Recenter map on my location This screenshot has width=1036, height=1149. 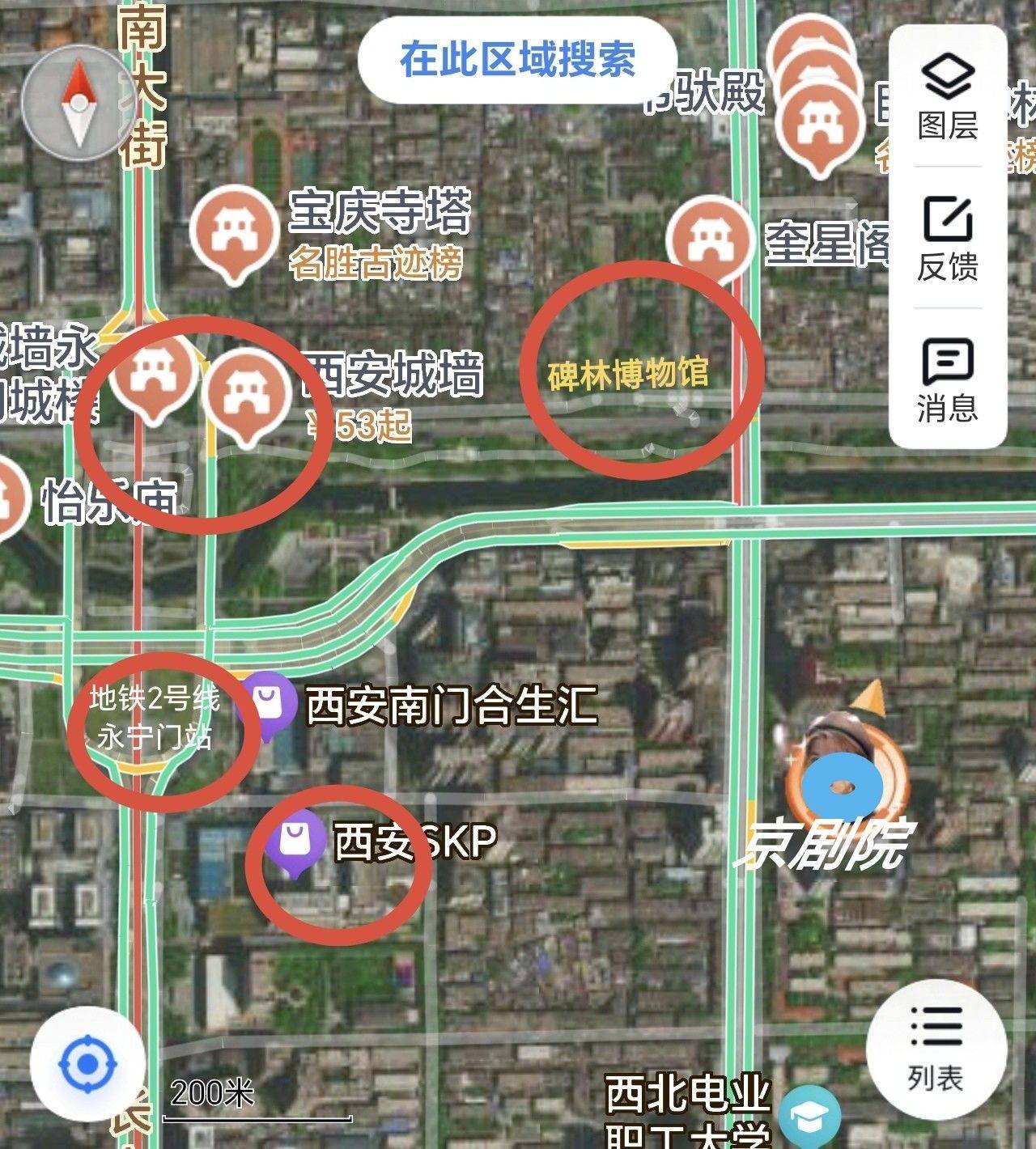pyautogui.click(x=87, y=1064)
